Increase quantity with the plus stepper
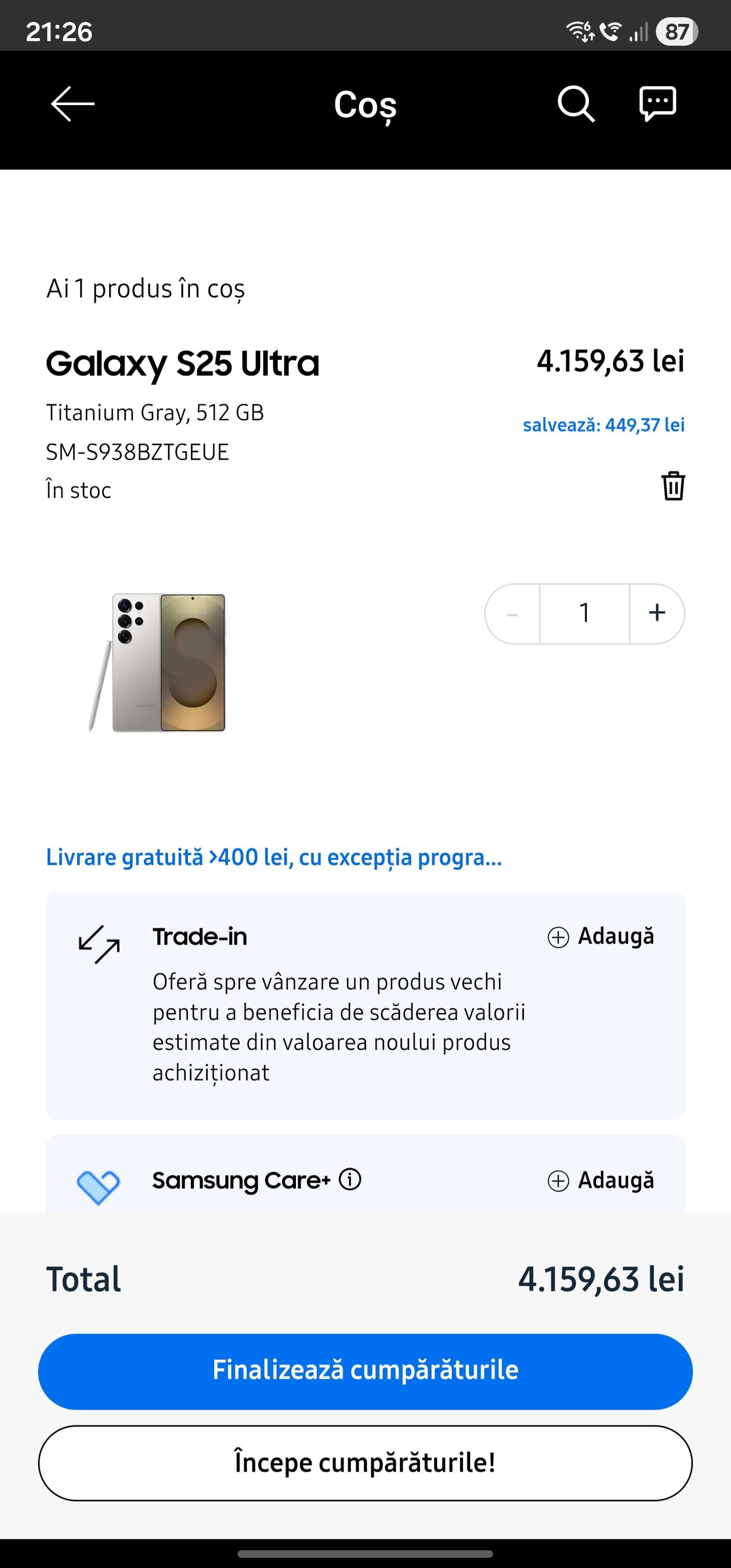Screen dimensions: 731x1568 [657, 613]
